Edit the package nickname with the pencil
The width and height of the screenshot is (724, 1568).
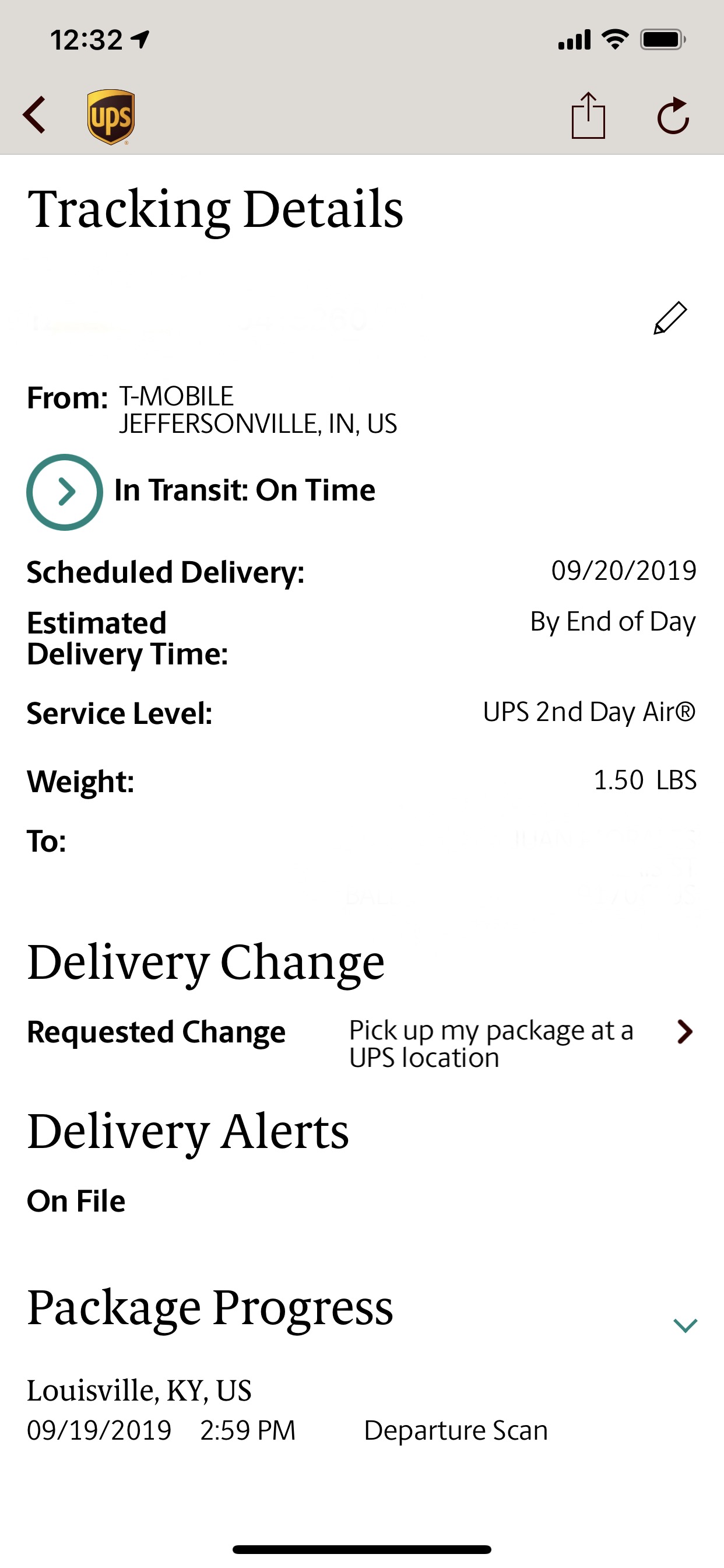coord(670,318)
